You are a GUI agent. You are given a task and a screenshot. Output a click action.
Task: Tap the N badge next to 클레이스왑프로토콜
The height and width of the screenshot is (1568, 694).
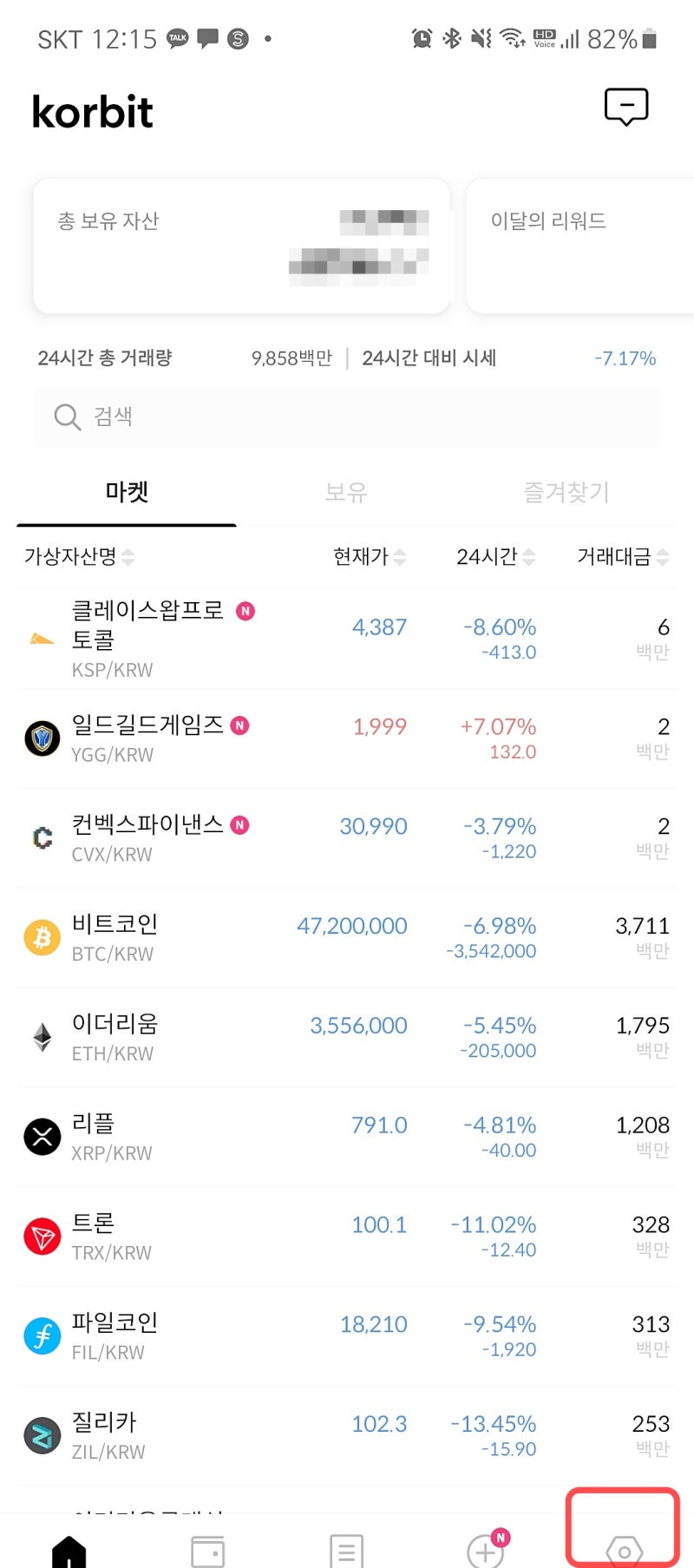tap(245, 612)
